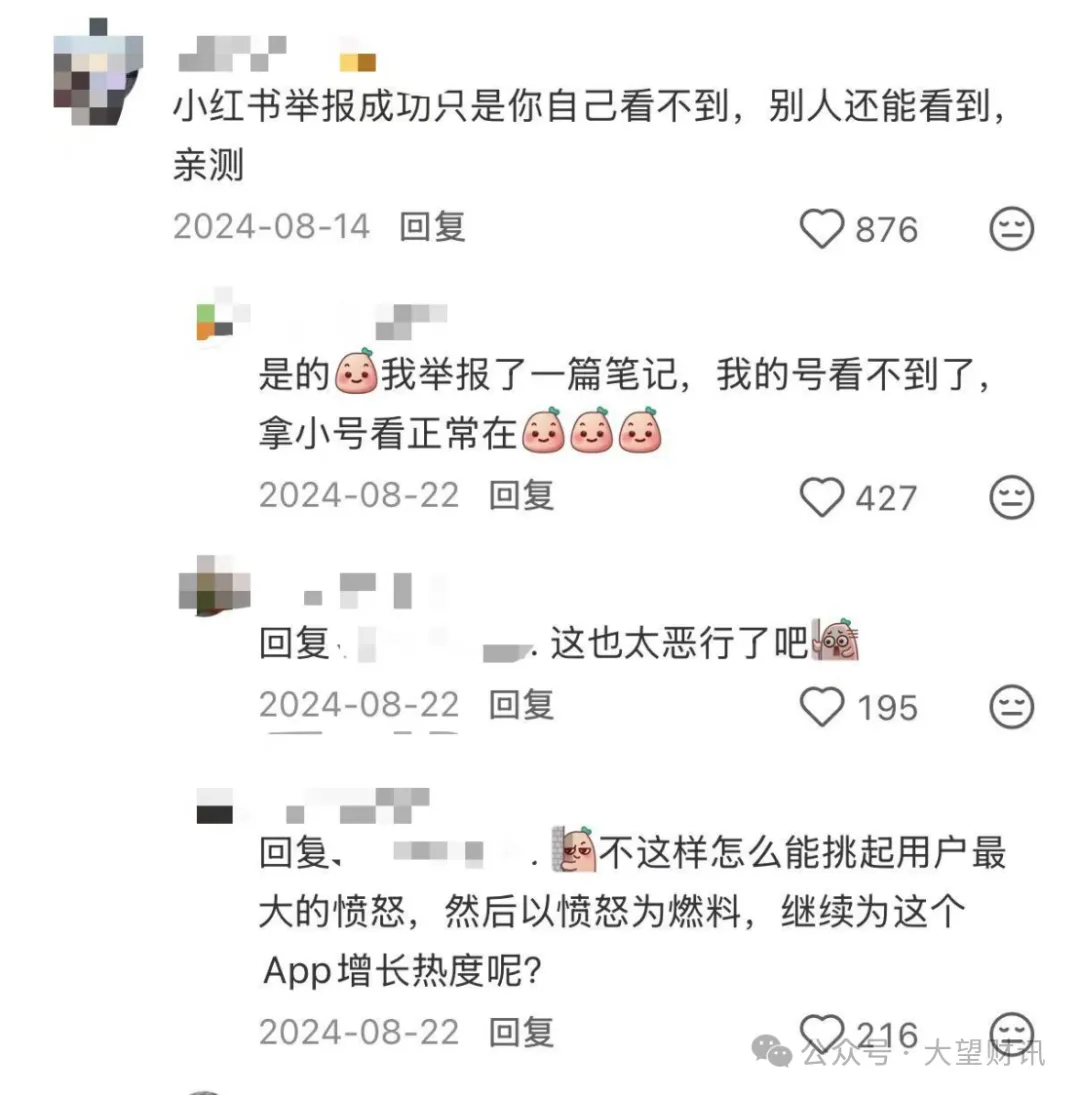Like the reply with 427 likes
Screen dimensions: 1080x1095
pos(823,497)
